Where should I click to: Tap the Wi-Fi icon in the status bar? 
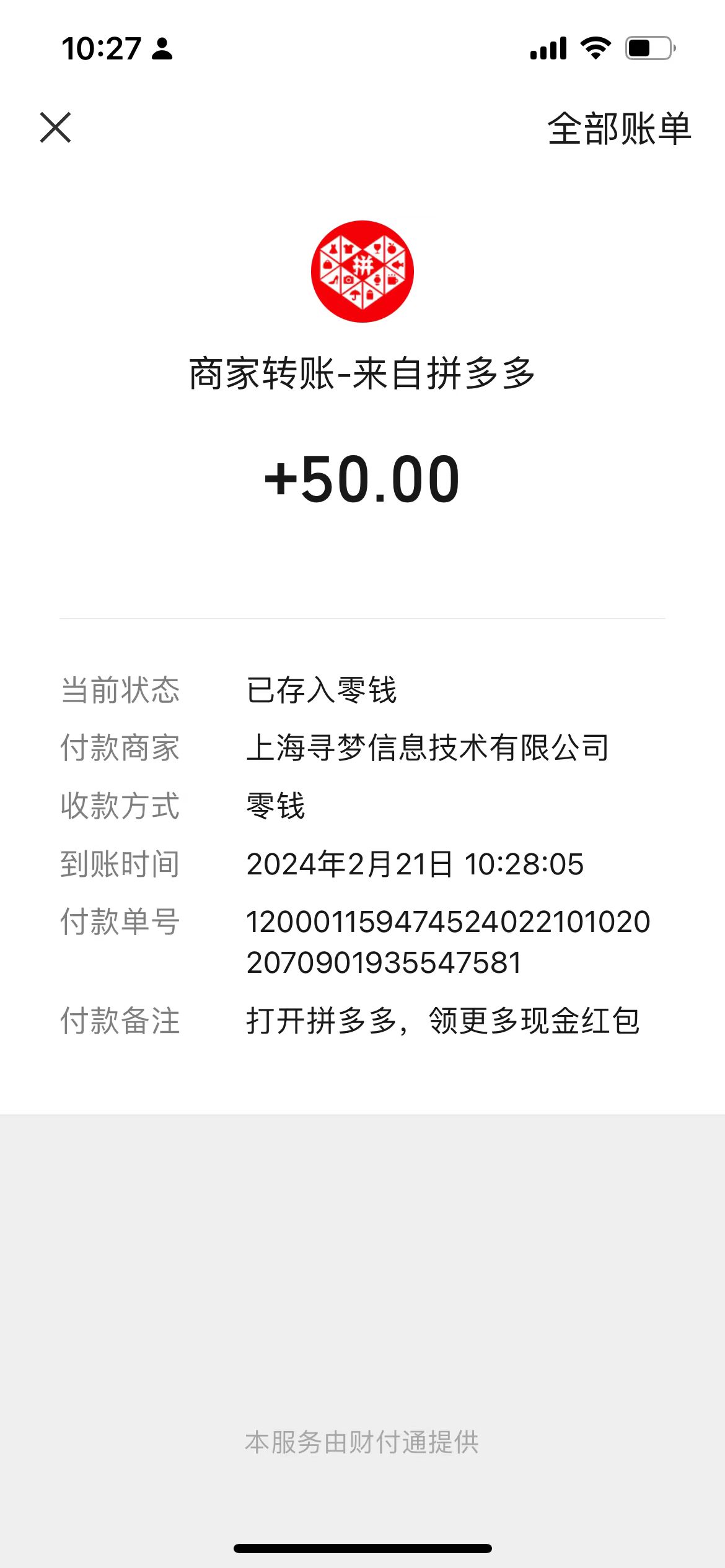[x=596, y=47]
